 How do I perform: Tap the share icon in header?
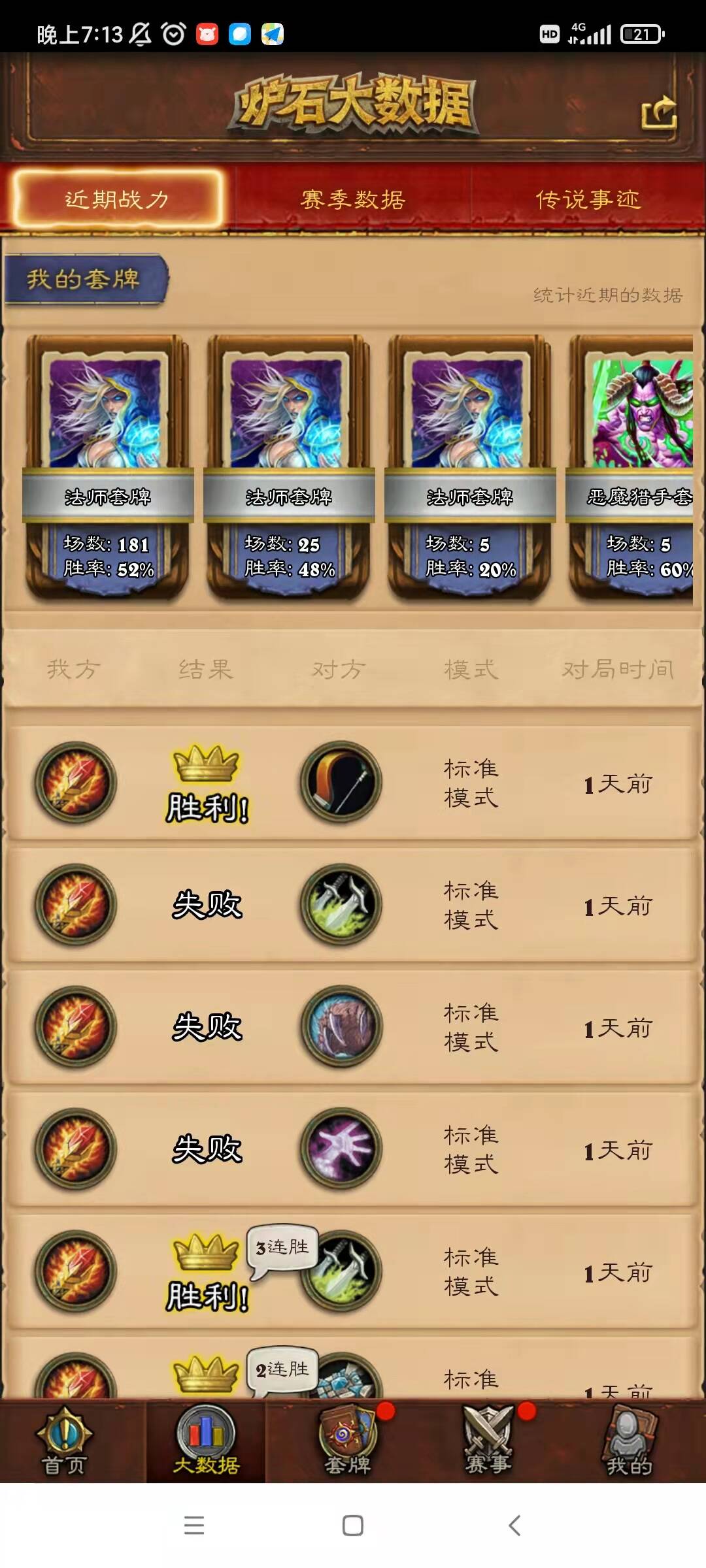pos(659,113)
